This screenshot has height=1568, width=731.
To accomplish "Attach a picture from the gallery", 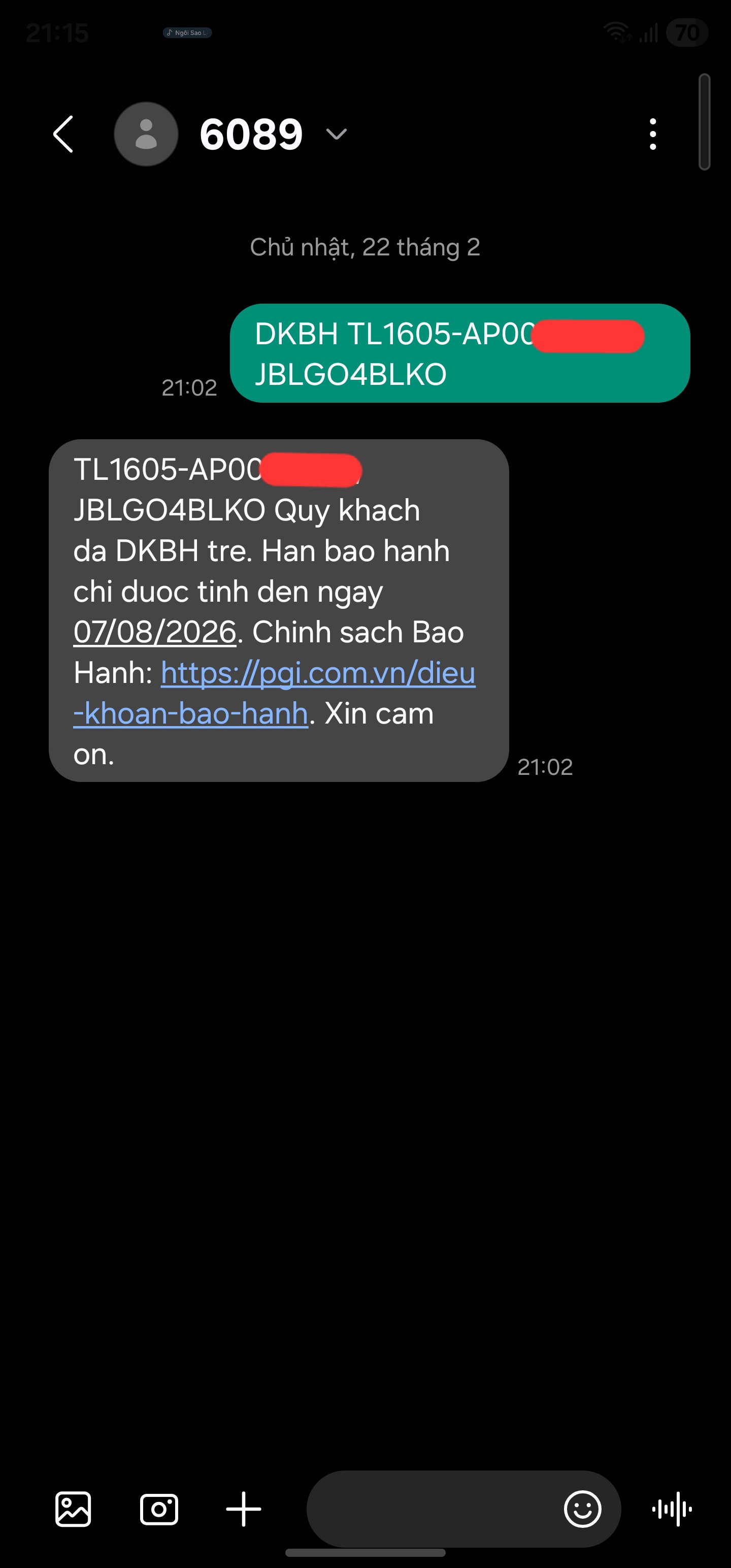I will 73,1509.
